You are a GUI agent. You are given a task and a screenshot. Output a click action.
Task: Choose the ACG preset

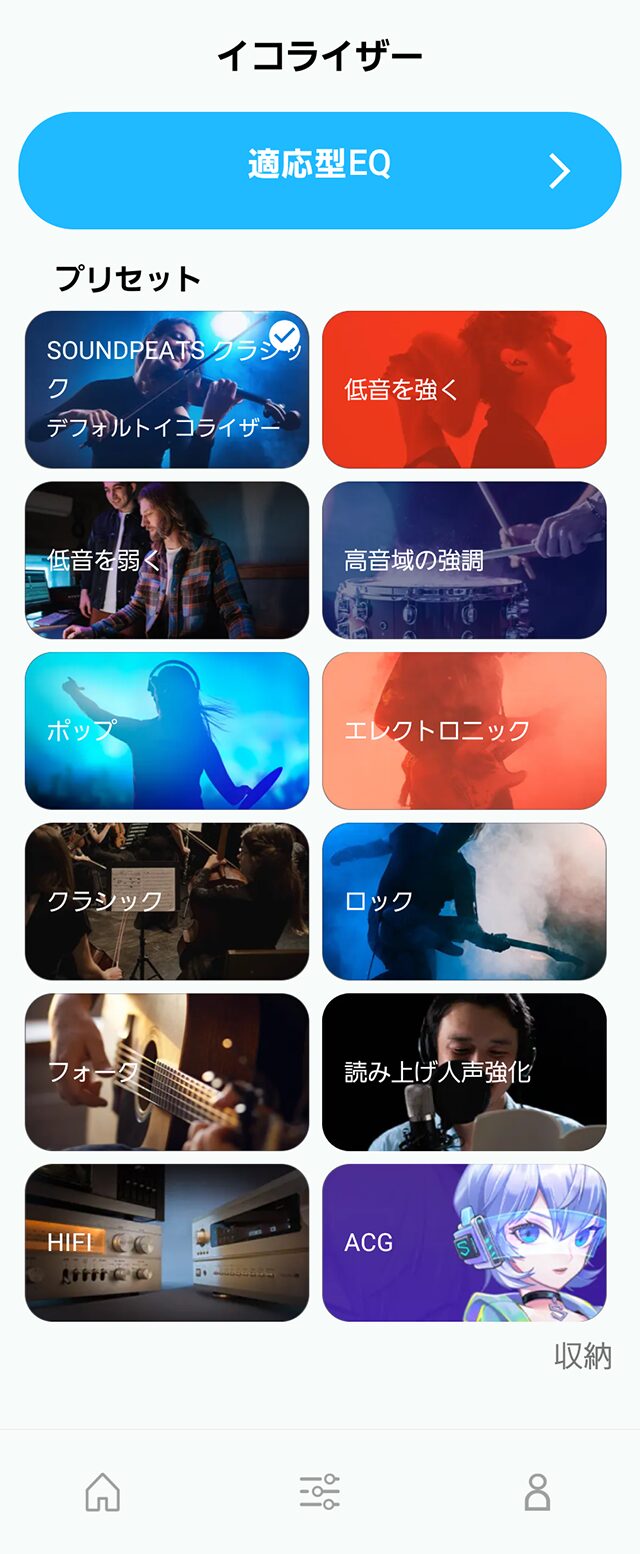(464, 1242)
